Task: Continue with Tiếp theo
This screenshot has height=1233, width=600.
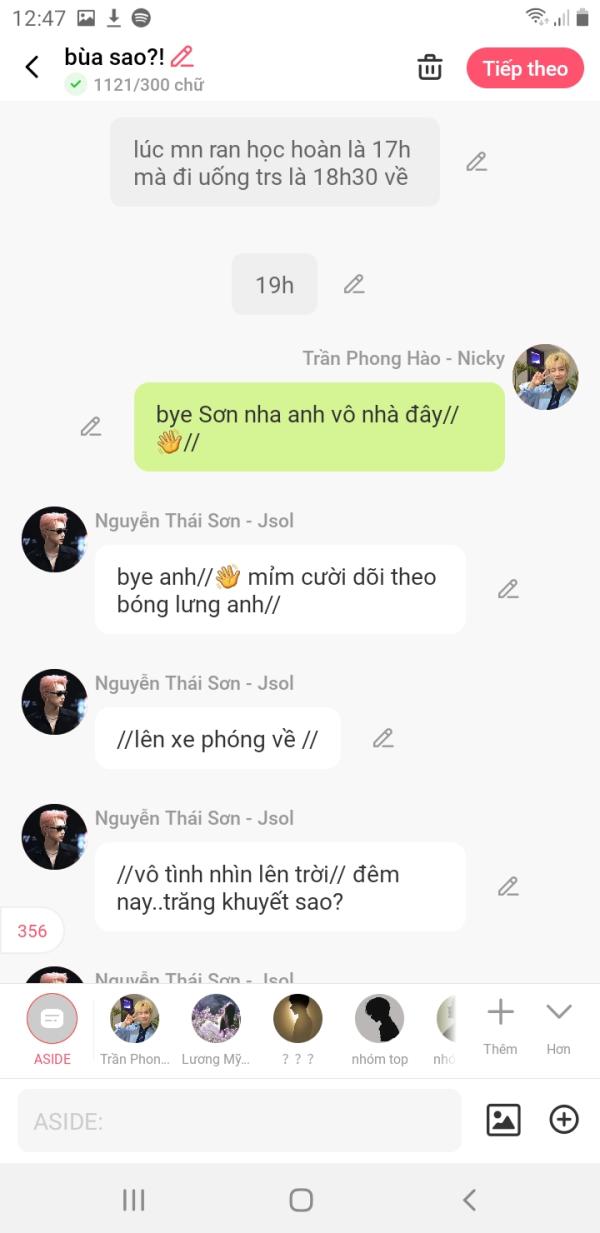Action: [525, 68]
